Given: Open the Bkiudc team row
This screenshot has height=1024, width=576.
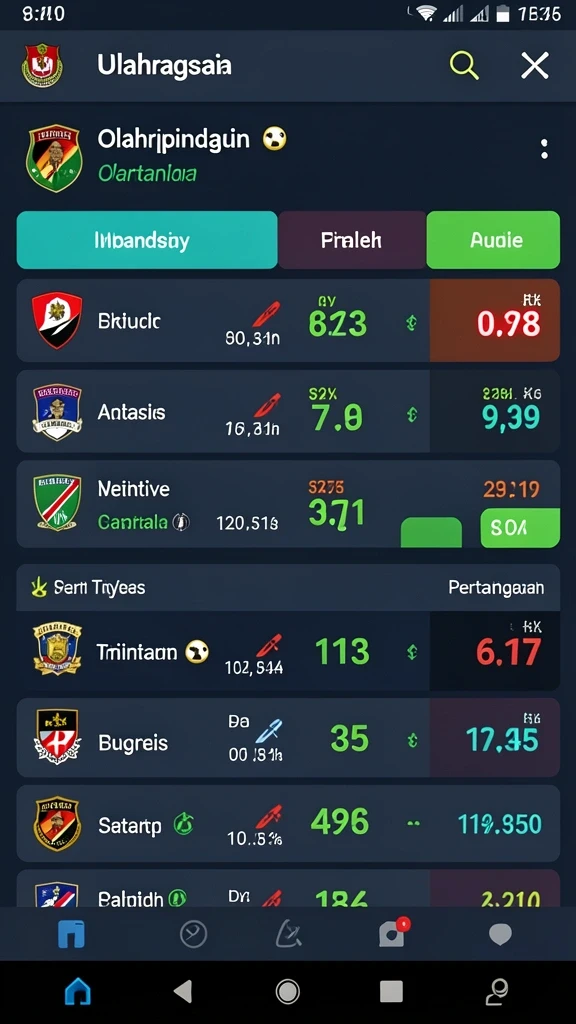Looking at the screenshot, I should click(288, 320).
